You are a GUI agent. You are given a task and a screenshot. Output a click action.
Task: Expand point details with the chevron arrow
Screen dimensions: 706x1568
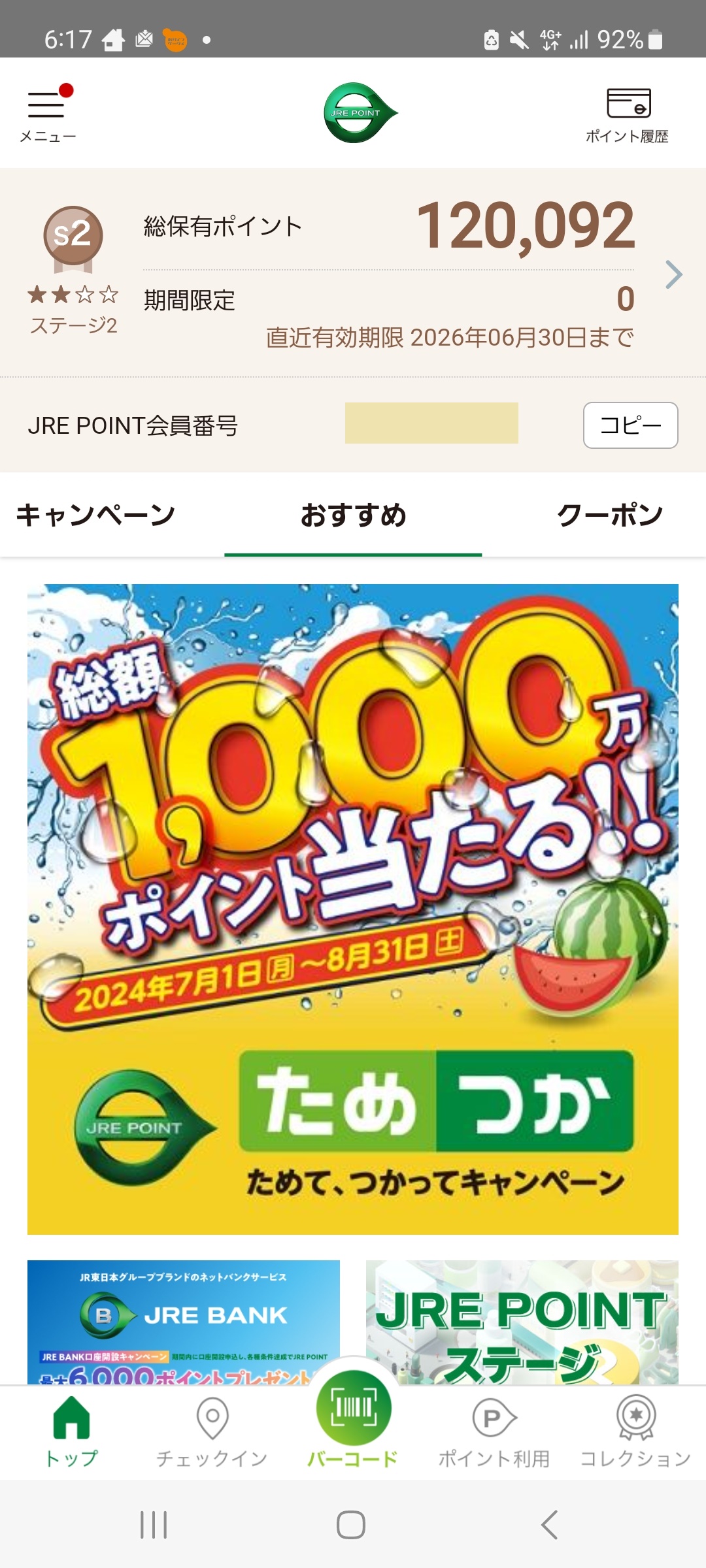click(673, 274)
